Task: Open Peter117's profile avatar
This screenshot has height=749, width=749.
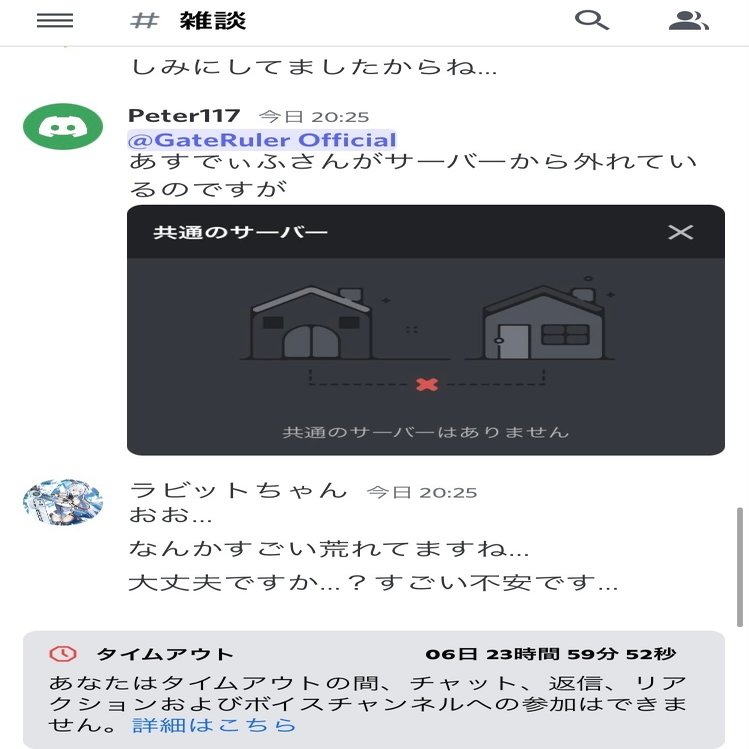Action: (63, 127)
